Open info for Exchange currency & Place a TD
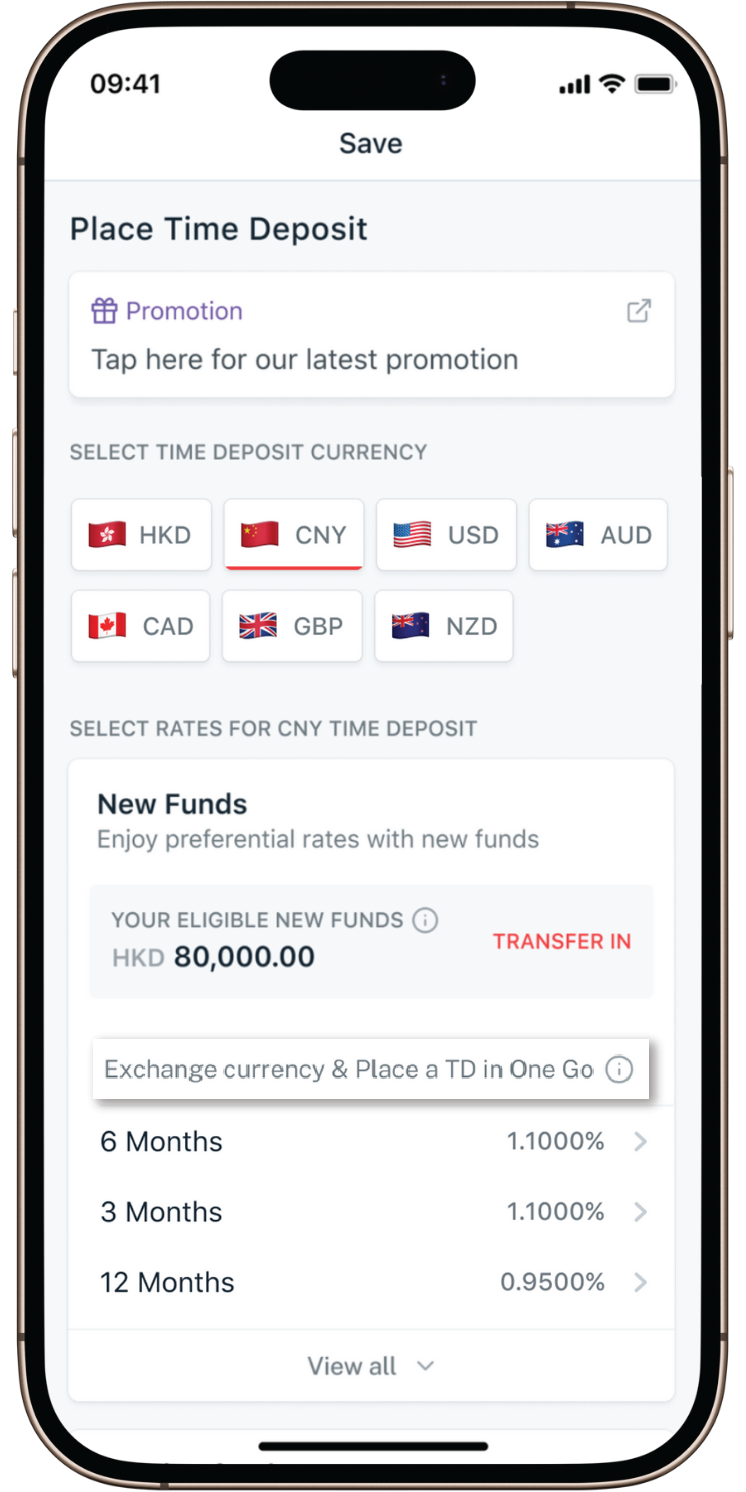This screenshot has width=746, height=1492. (x=620, y=1070)
